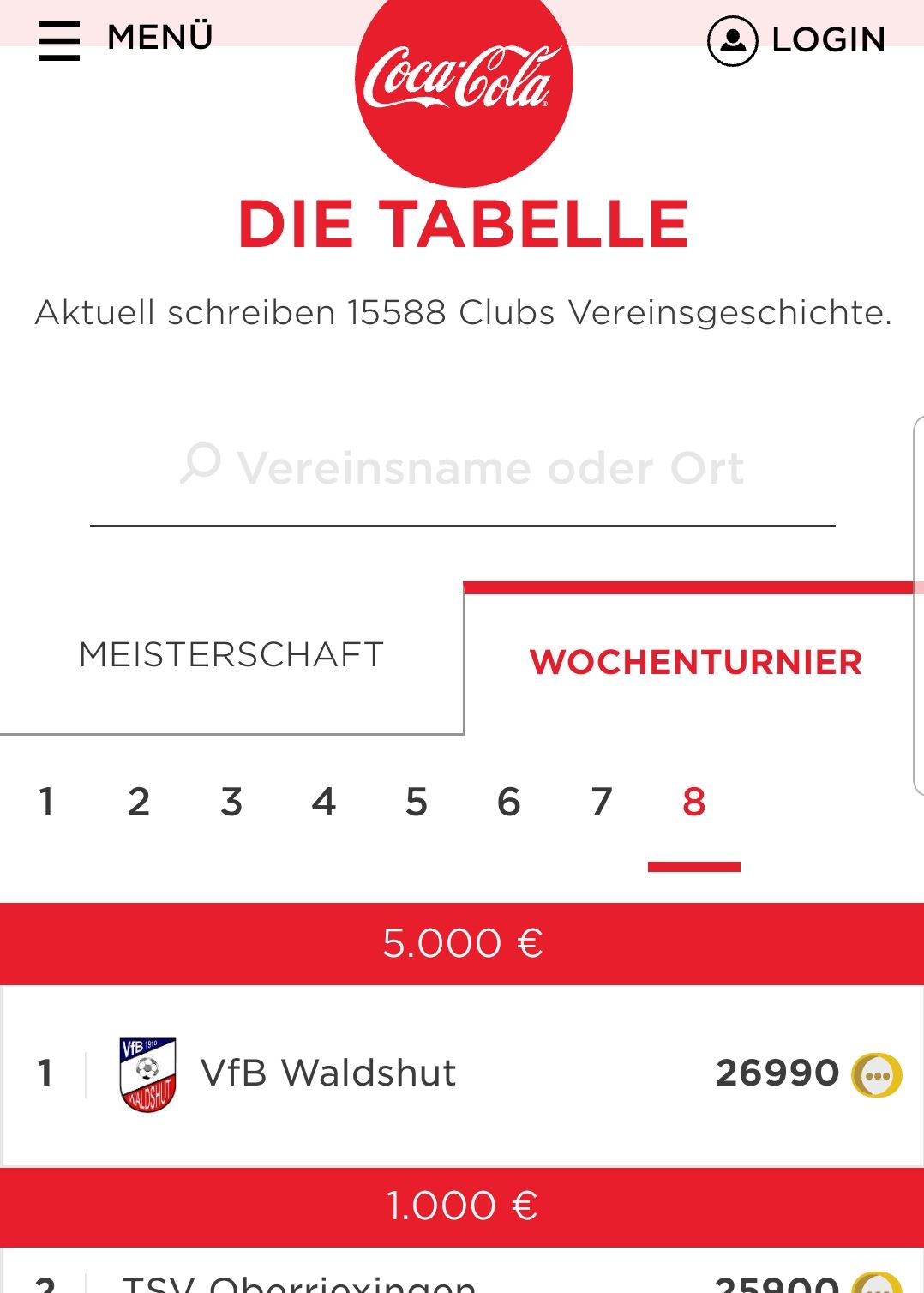This screenshot has height=1293, width=924.
Task: Switch to week 3 results
Action: [x=231, y=803]
